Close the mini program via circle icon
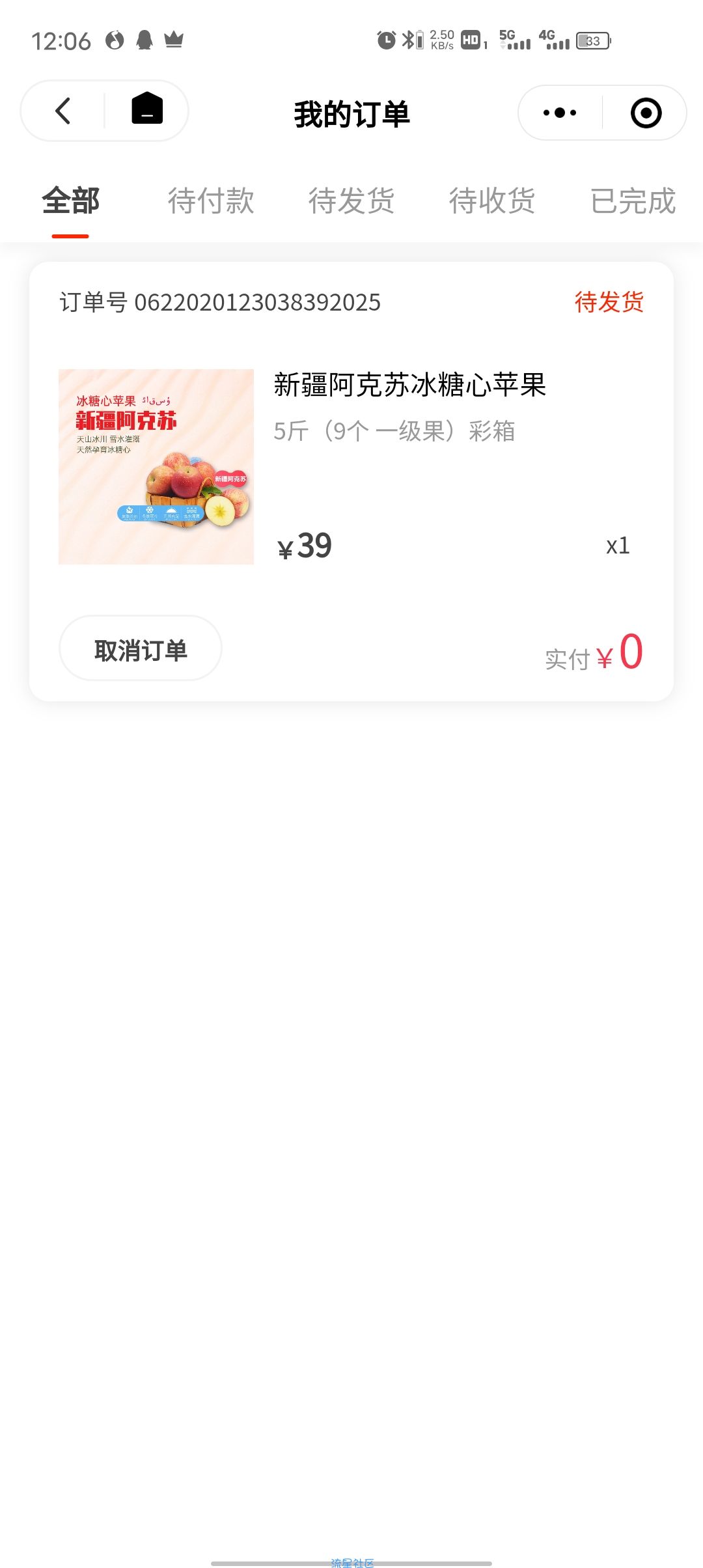 pyautogui.click(x=646, y=113)
